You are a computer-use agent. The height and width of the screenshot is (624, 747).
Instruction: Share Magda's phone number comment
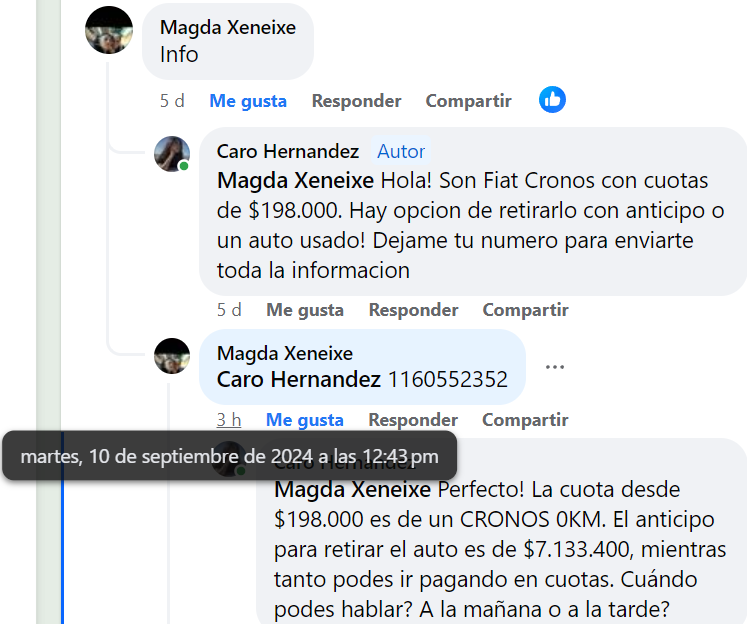(x=525, y=420)
